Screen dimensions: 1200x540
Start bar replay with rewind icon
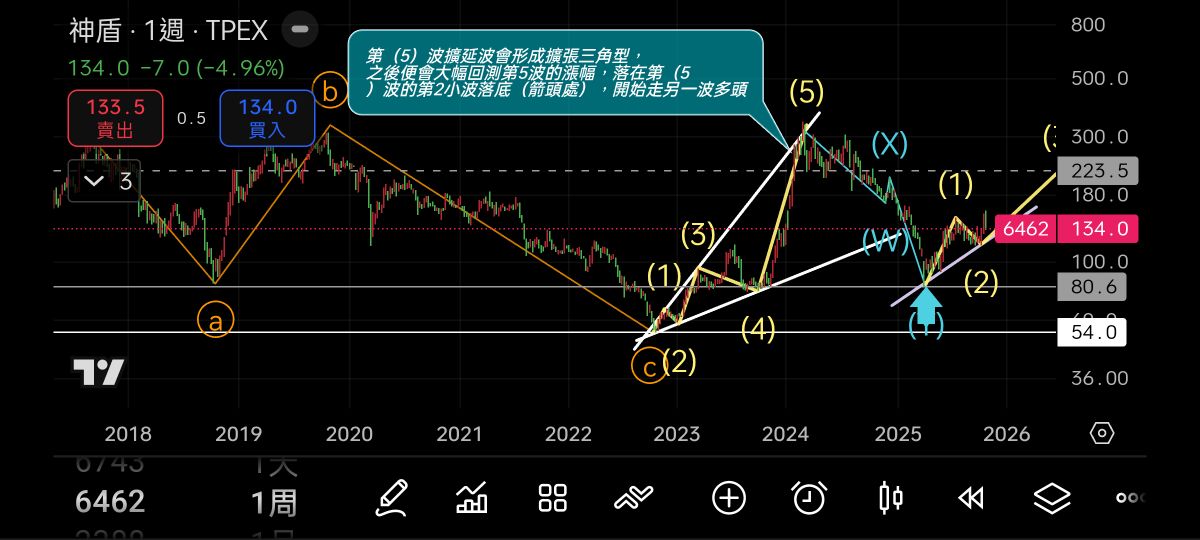tap(970, 497)
